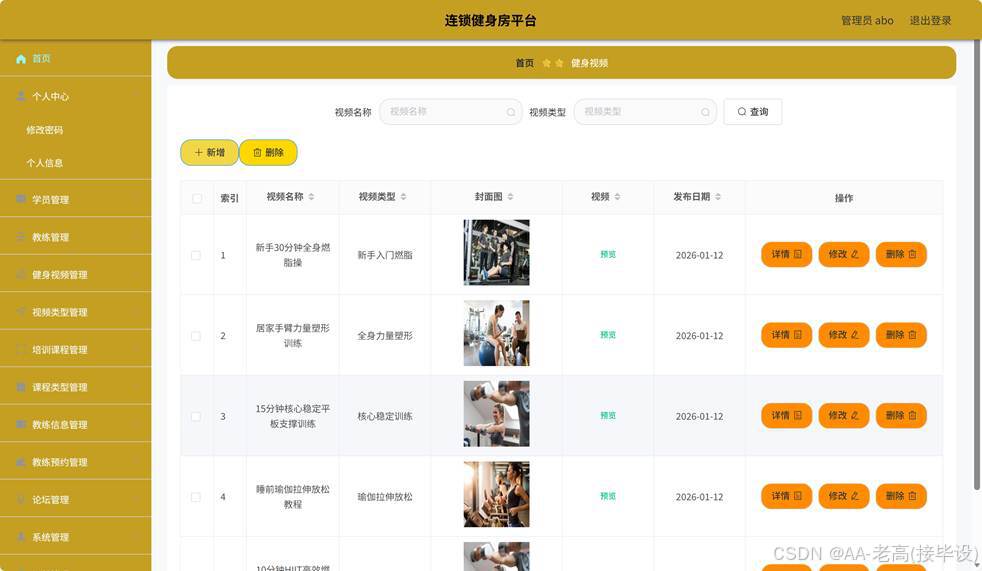Viewport: 982px width, 571px height.
Task: Preview video for 睡前瑜伽拉伸放松教程
Action: [608, 496]
